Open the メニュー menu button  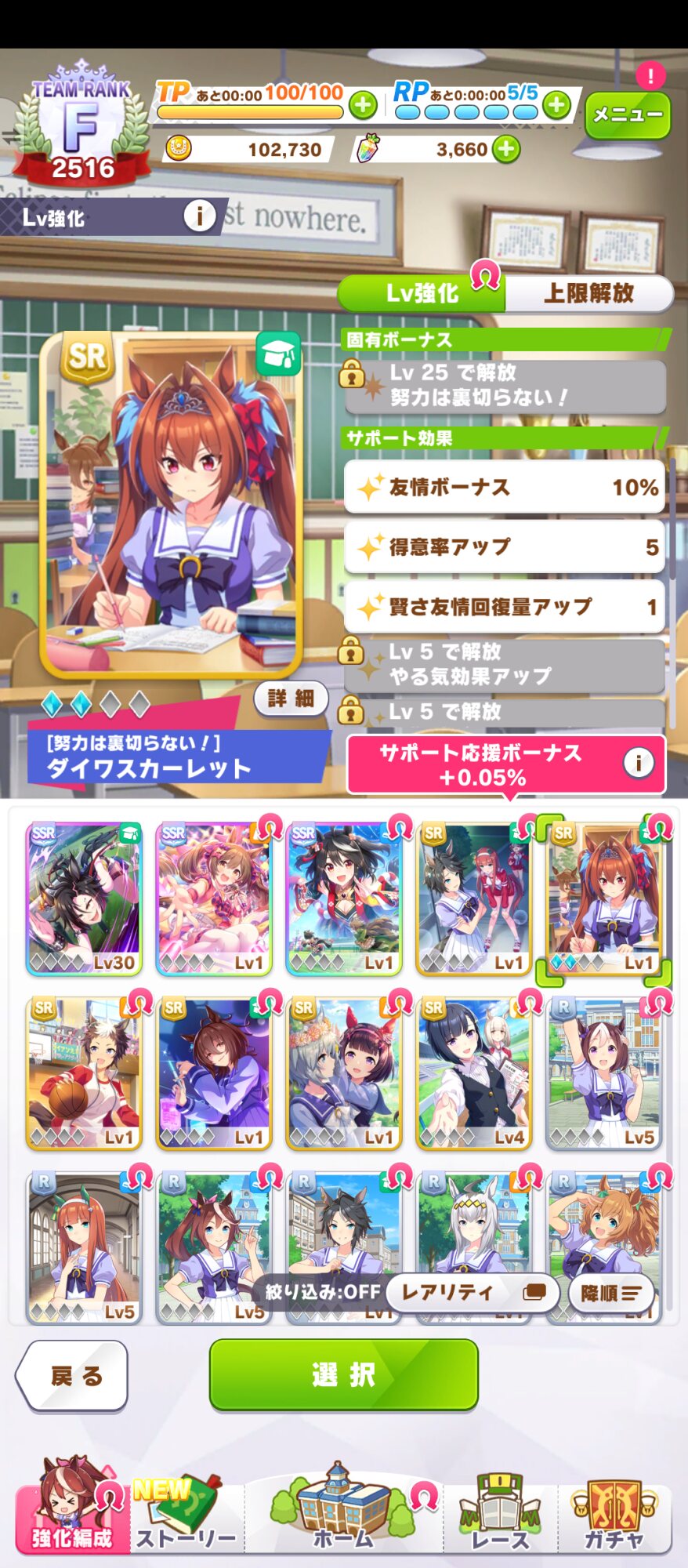click(628, 114)
